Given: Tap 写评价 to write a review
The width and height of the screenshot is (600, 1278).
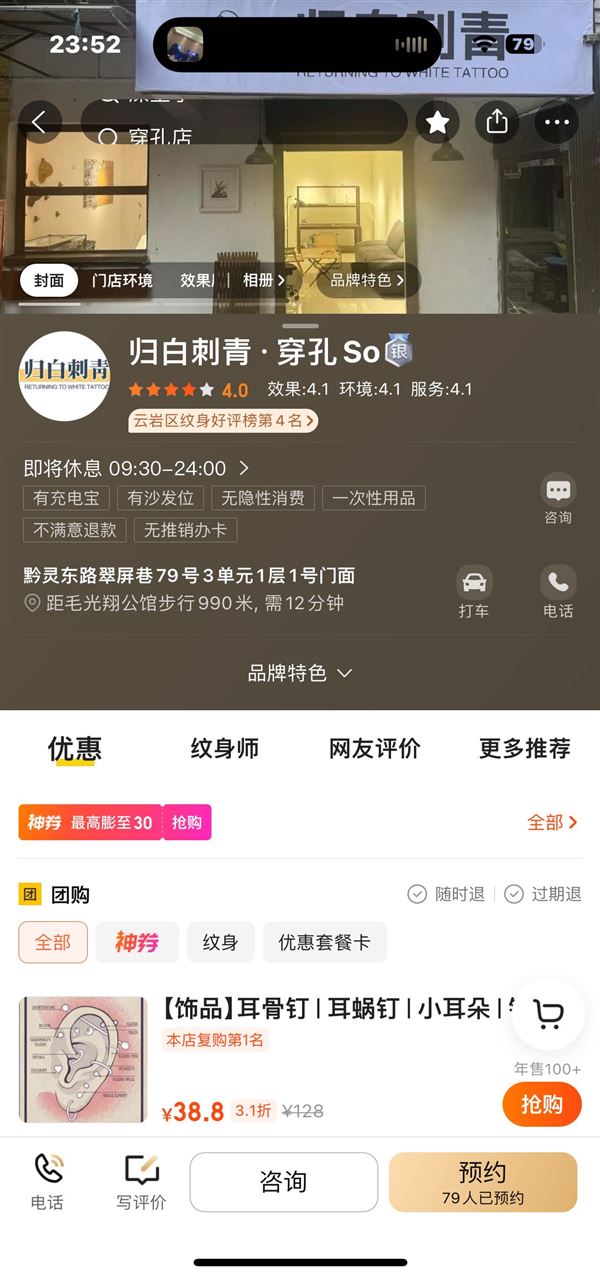Looking at the screenshot, I should click(141, 1182).
